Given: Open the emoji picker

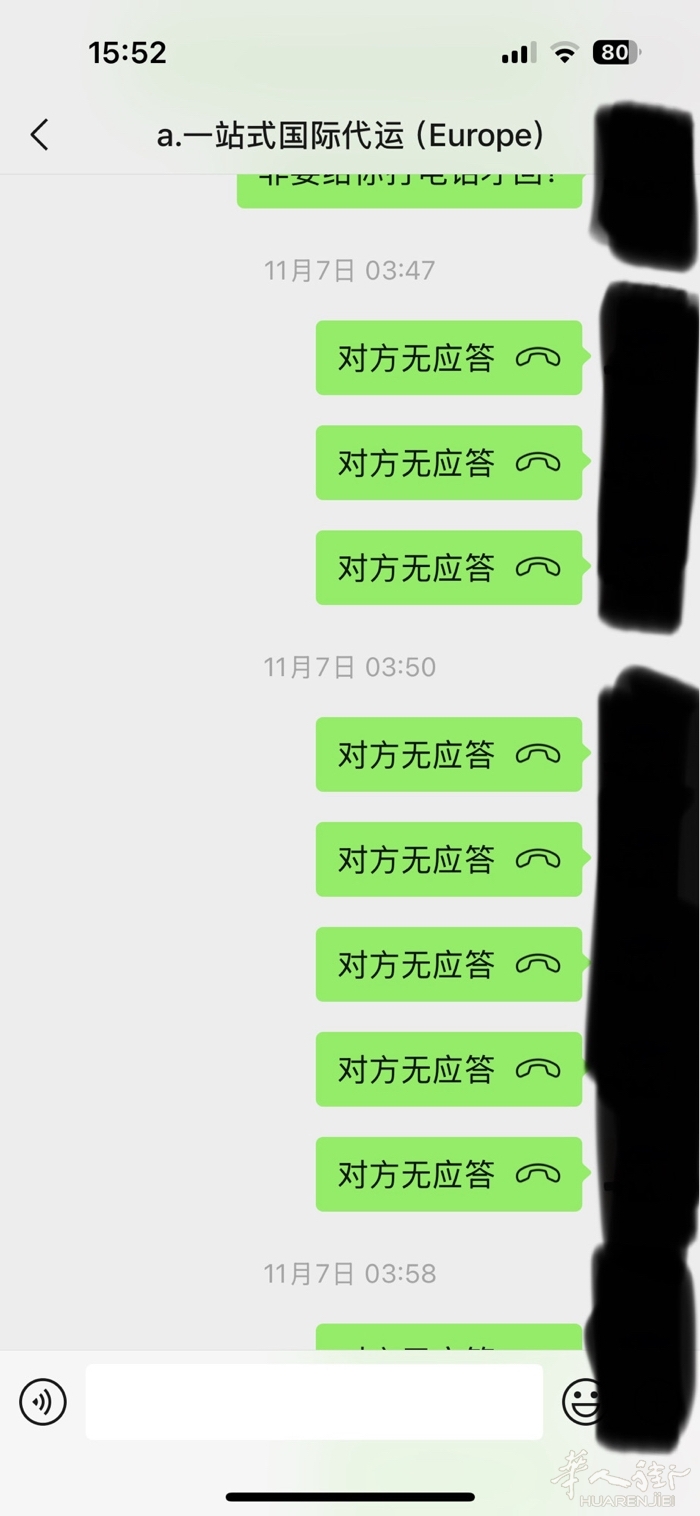Looking at the screenshot, I should coord(581,1401).
